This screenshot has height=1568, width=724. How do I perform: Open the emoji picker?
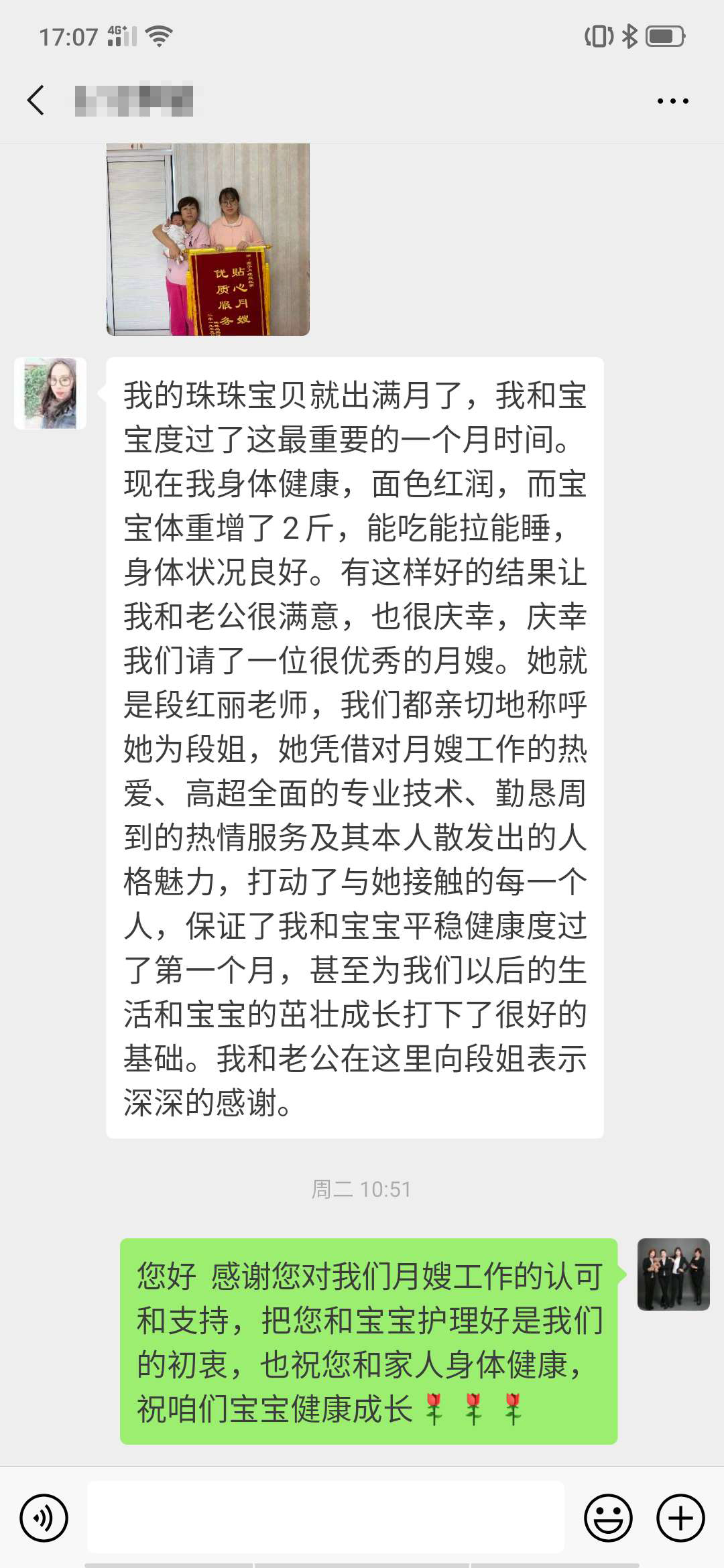[x=608, y=1518]
